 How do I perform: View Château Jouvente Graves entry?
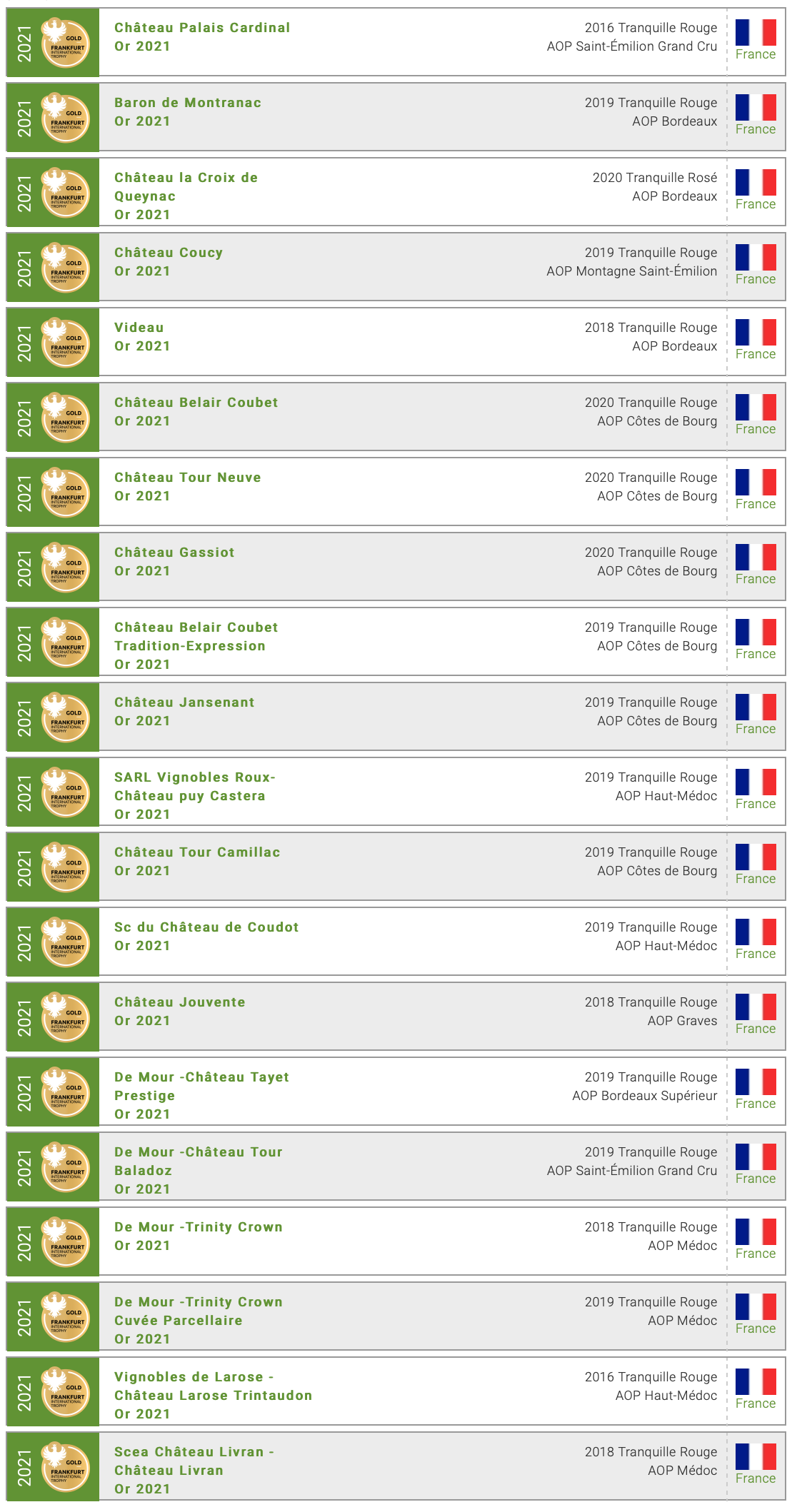pos(396,1017)
